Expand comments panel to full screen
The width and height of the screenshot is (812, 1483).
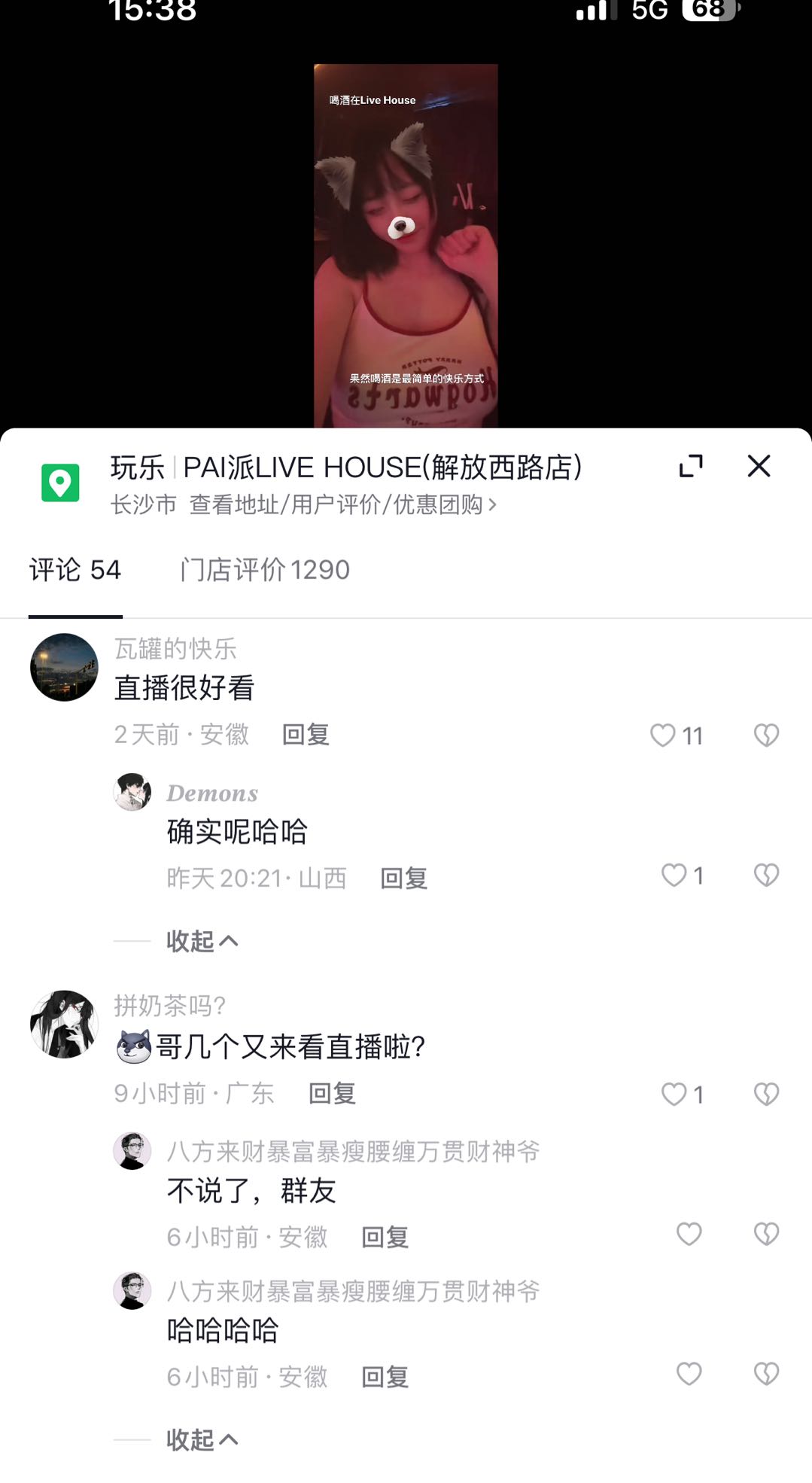(690, 466)
